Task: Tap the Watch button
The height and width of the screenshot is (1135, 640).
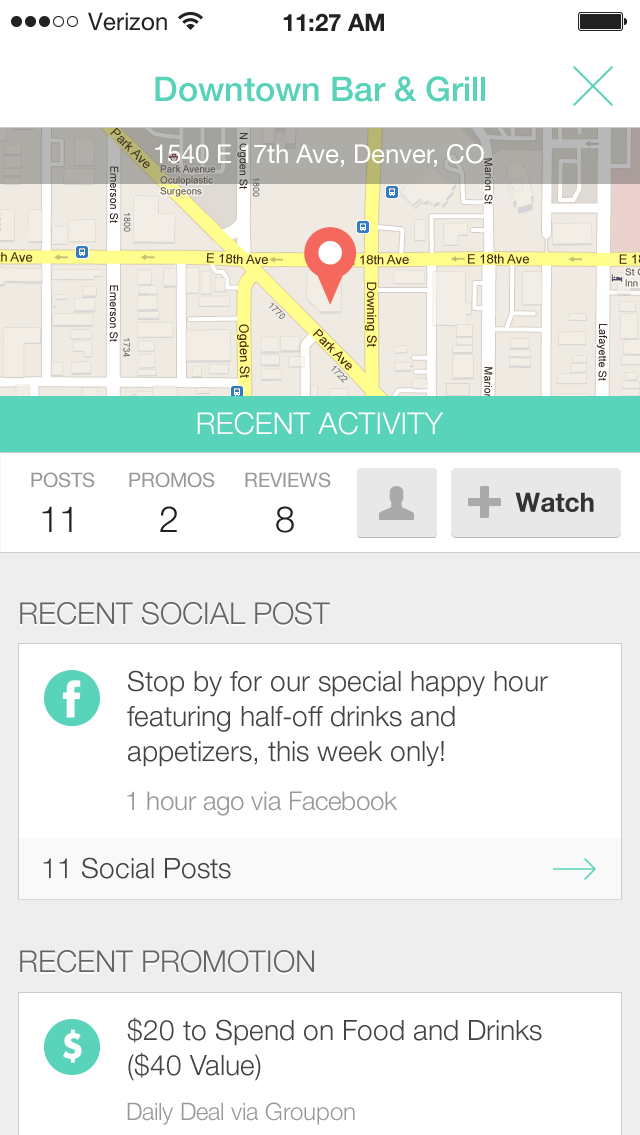Action: point(535,503)
